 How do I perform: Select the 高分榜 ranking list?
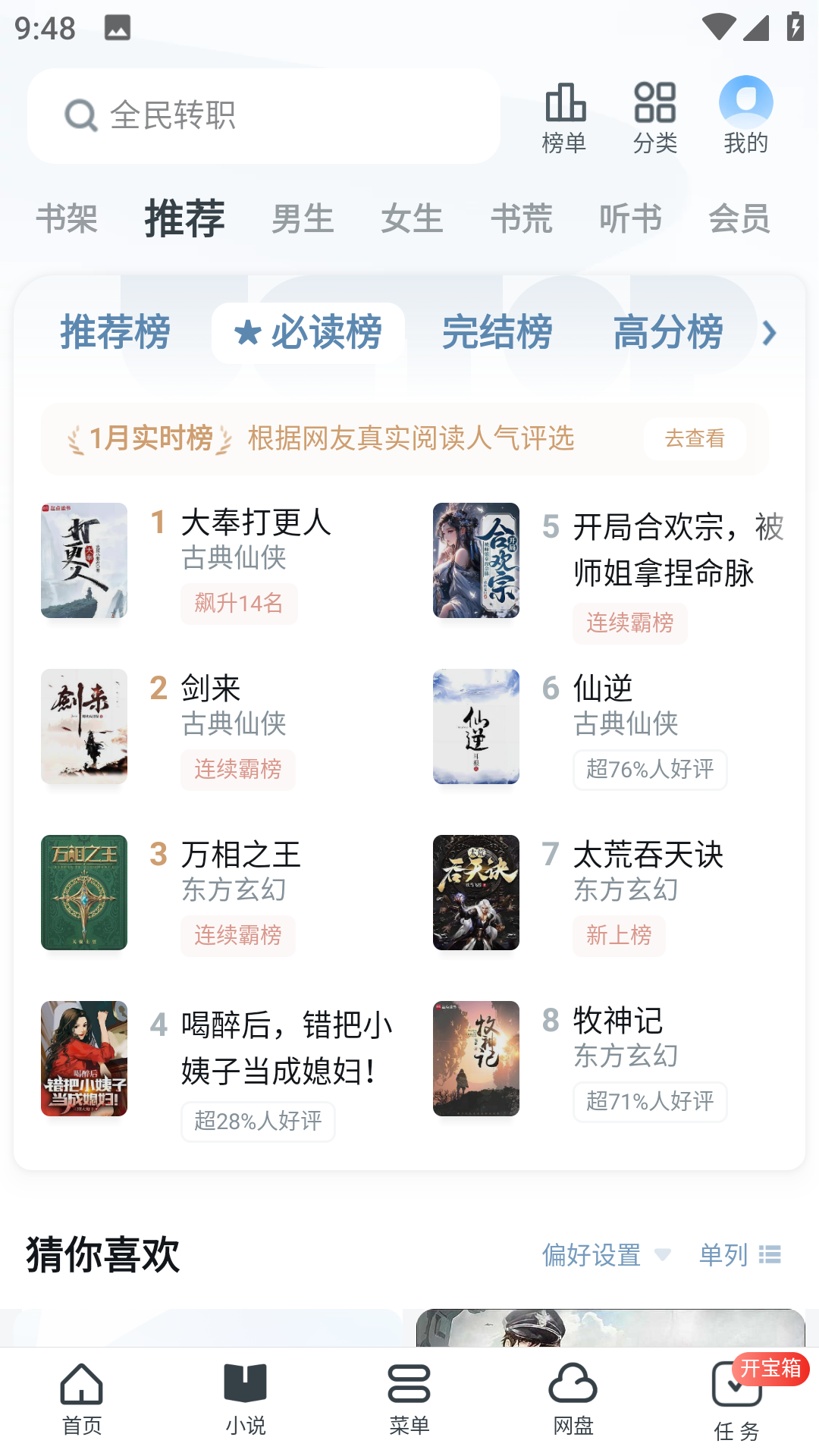(668, 333)
